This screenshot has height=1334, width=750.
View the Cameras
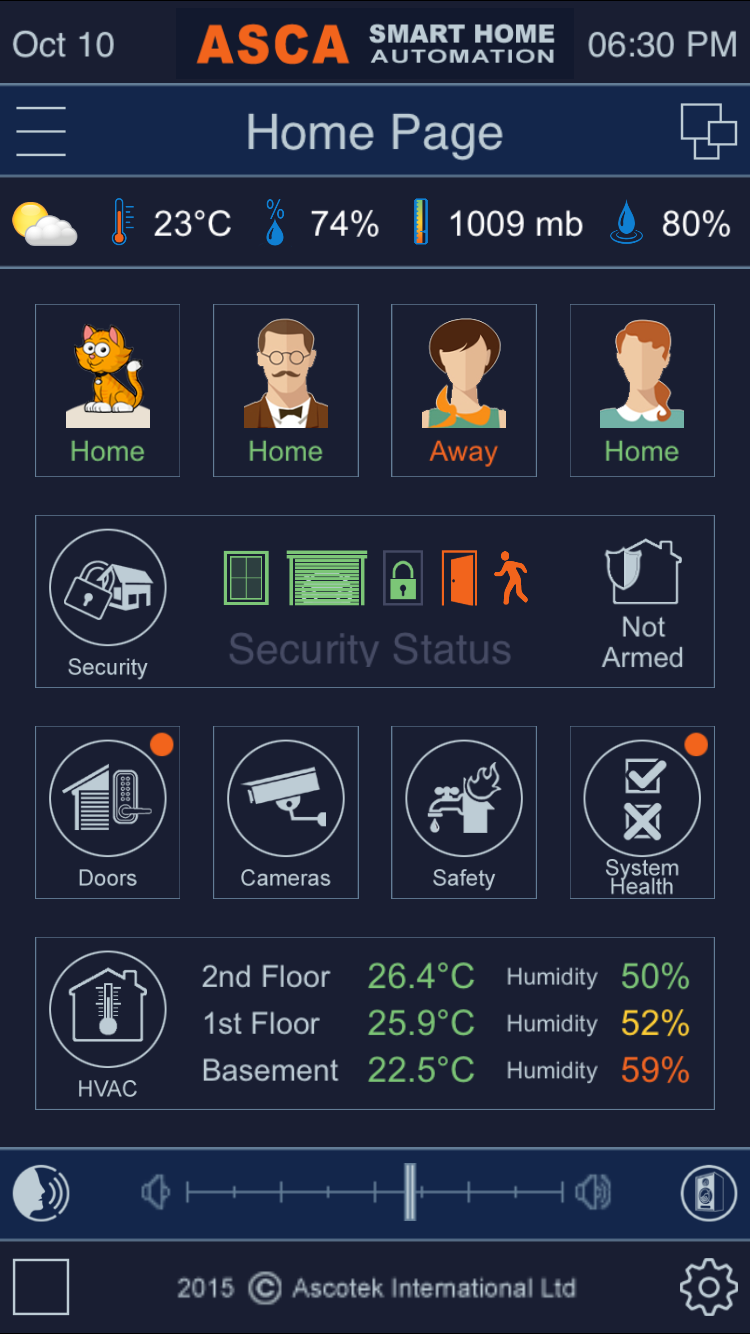point(285,811)
